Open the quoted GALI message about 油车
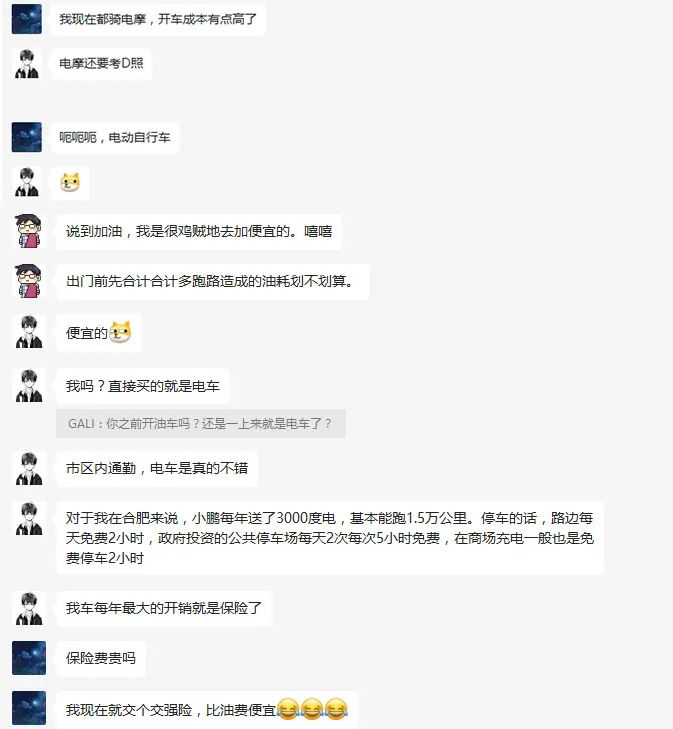The width and height of the screenshot is (673, 729). [200, 423]
